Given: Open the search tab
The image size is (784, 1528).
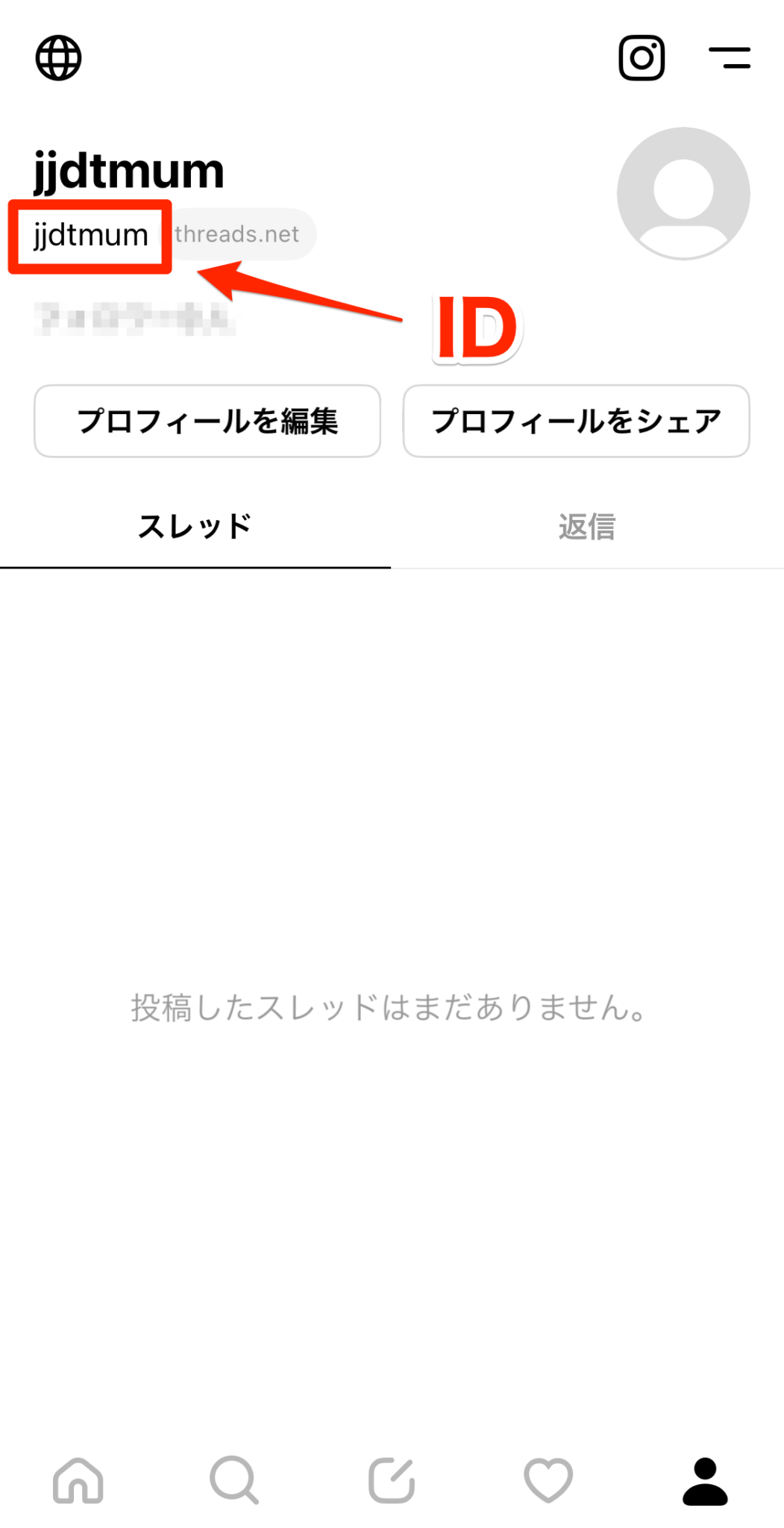Looking at the screenshot, I should 234,1480.
